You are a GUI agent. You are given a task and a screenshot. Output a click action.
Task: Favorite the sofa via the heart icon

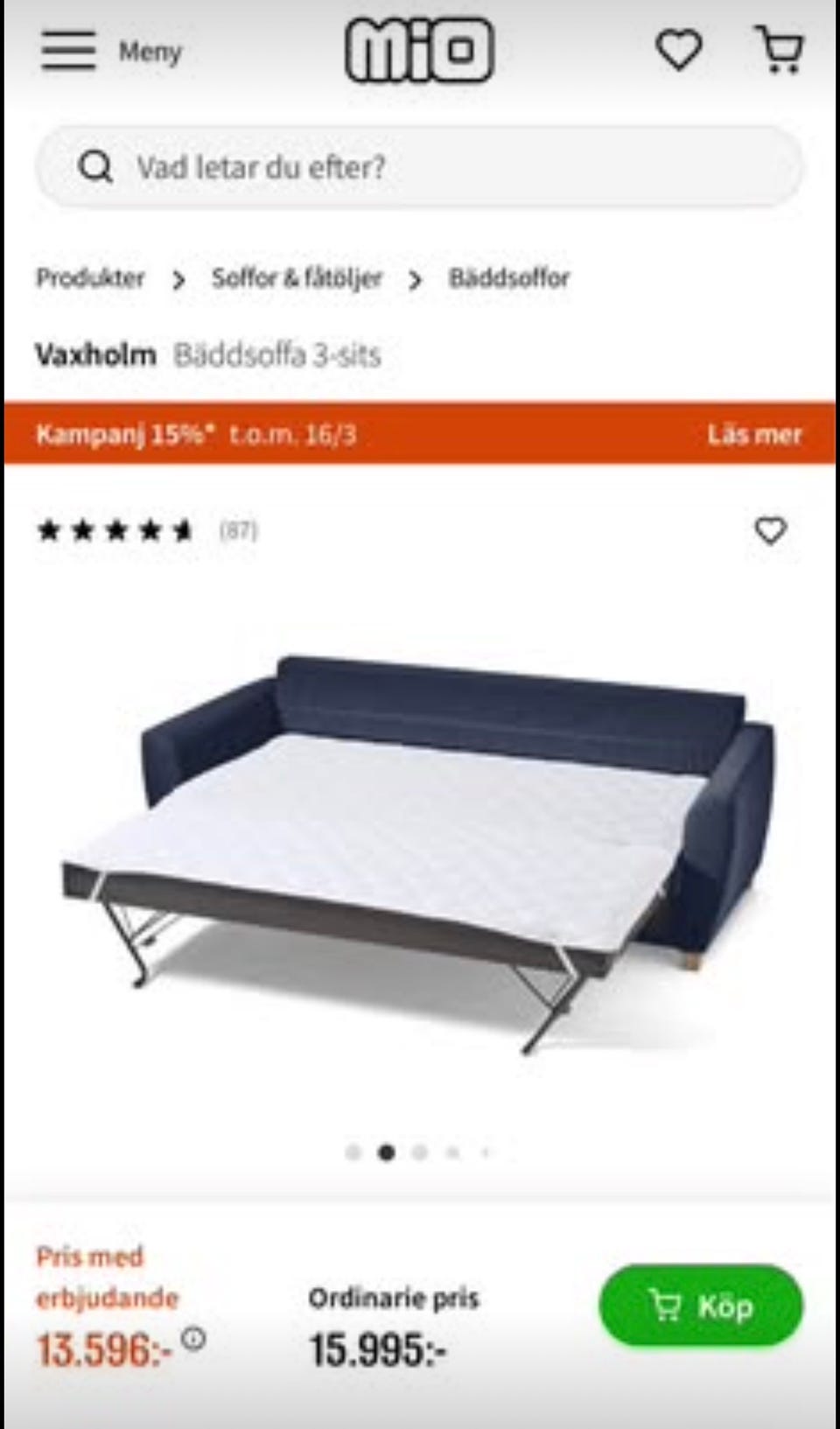[x=771, y=531]
